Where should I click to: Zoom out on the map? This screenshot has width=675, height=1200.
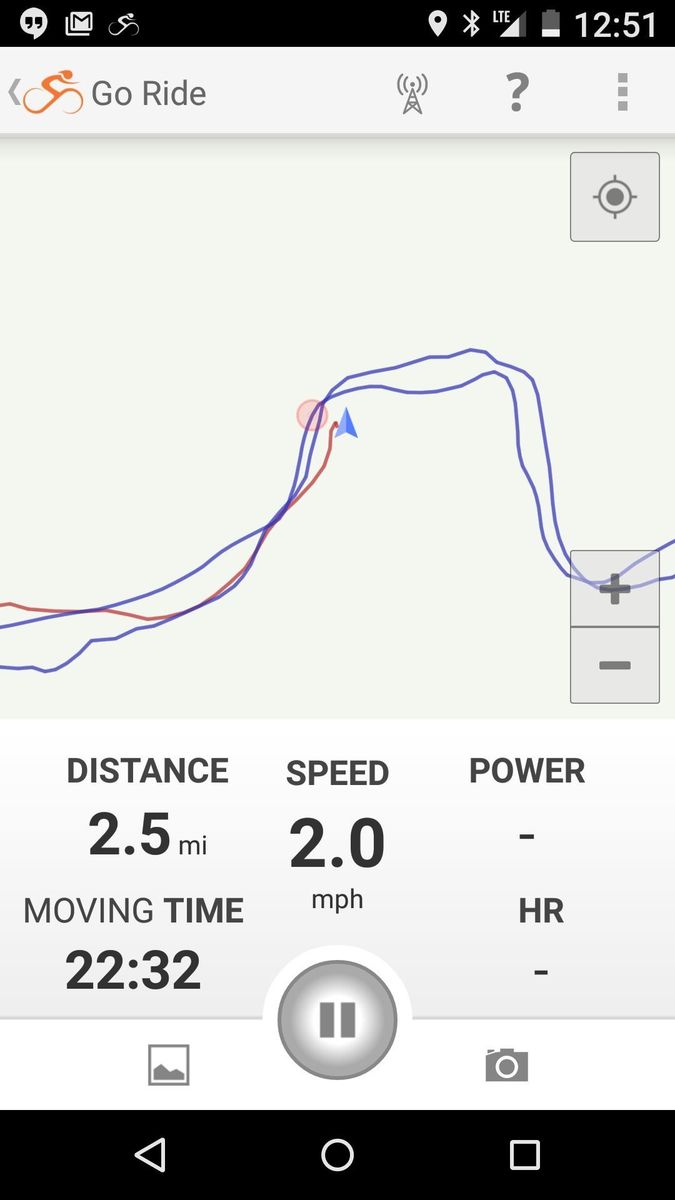pos(614,665)
